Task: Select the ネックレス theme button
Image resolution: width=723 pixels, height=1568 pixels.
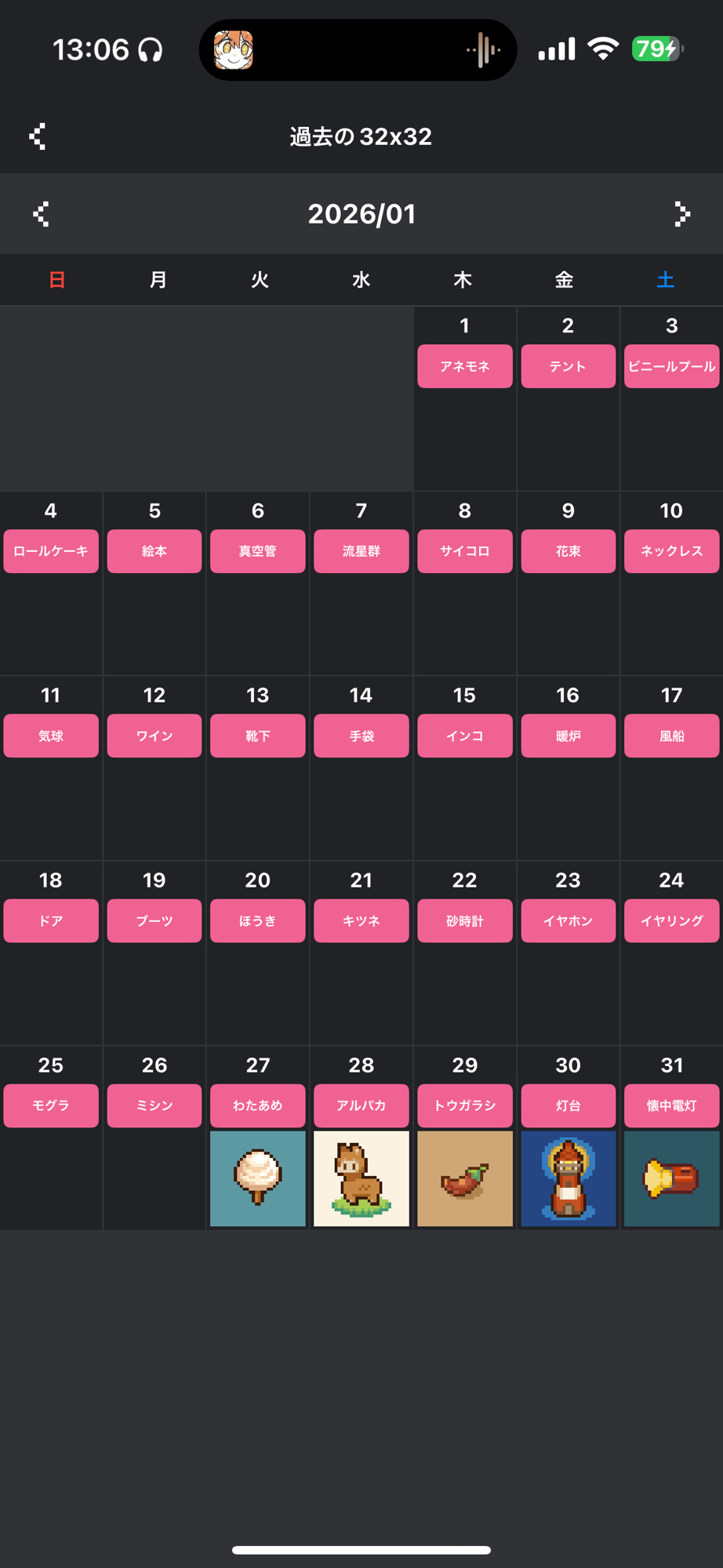Action: [671, 551]
